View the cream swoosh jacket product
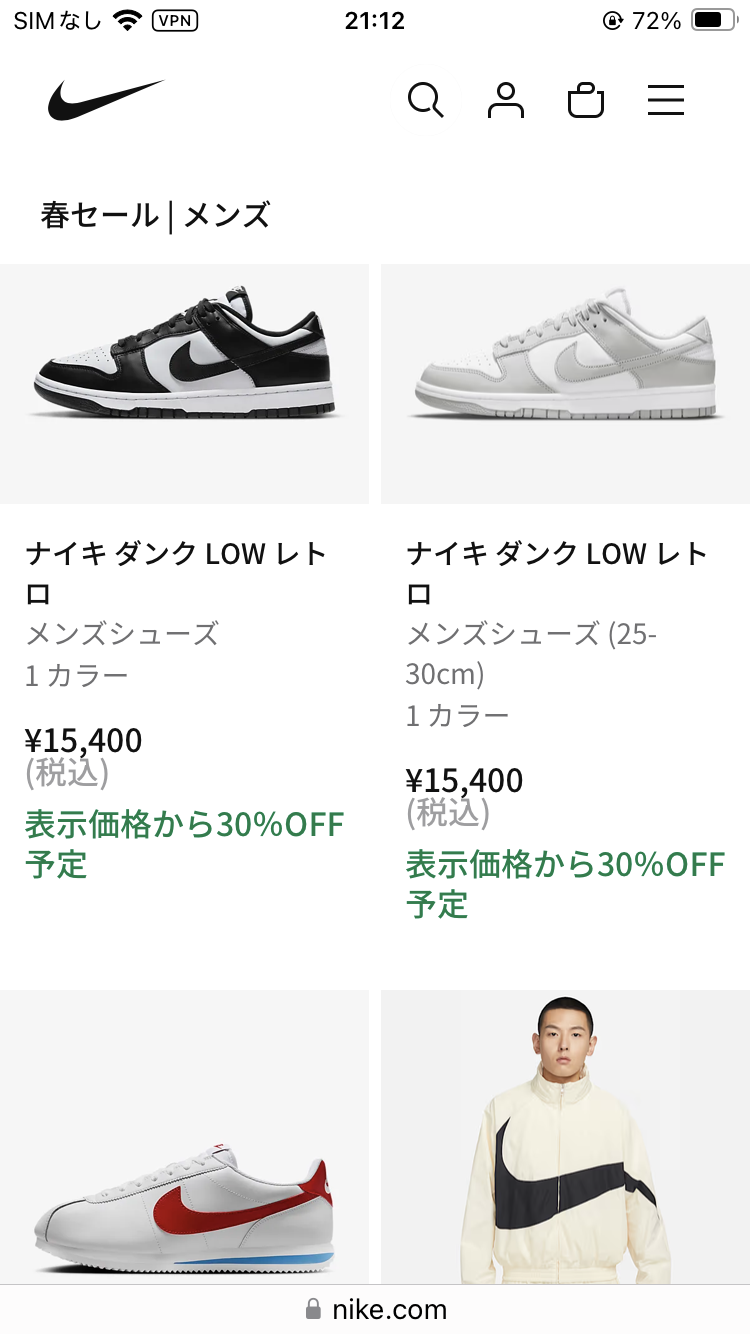The height and width of the screenshot is (1334, 750). (x=565, y=1140)
